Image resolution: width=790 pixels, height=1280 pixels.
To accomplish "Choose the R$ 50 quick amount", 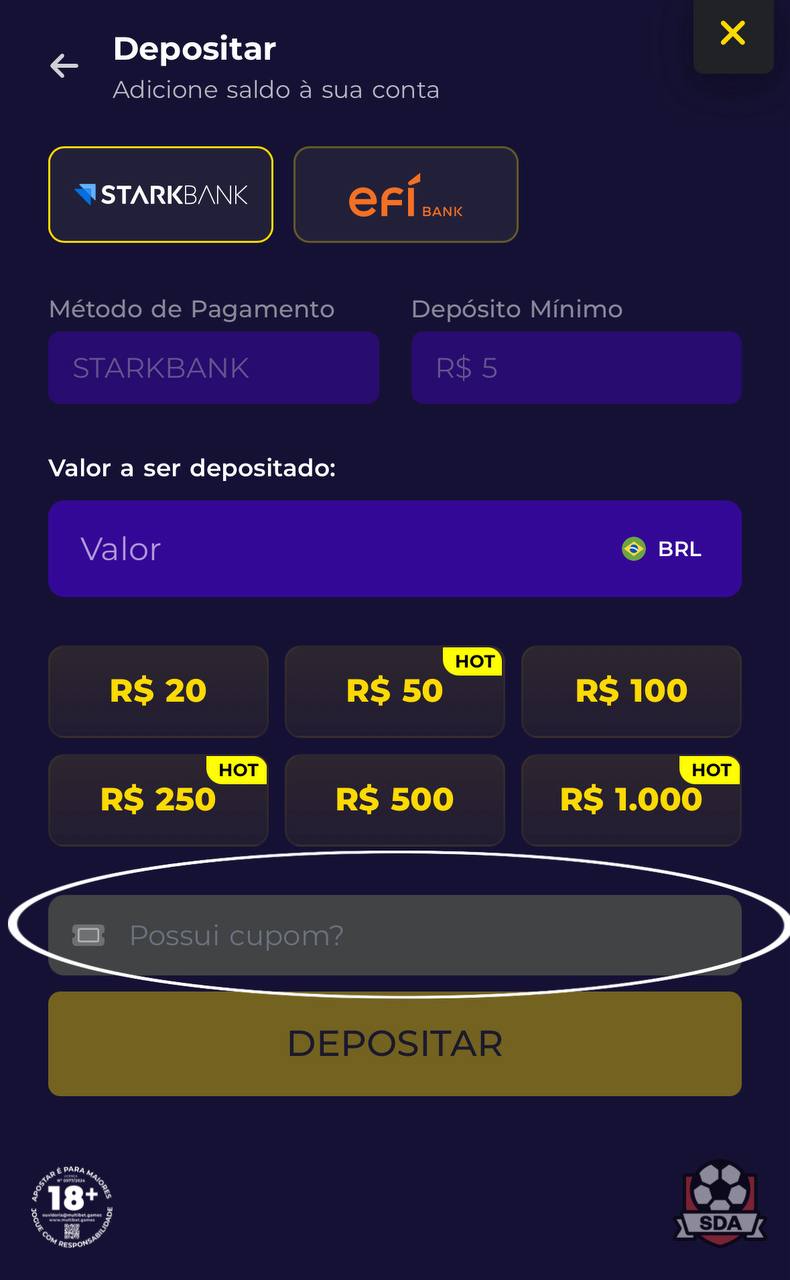I will click(394, 691).
